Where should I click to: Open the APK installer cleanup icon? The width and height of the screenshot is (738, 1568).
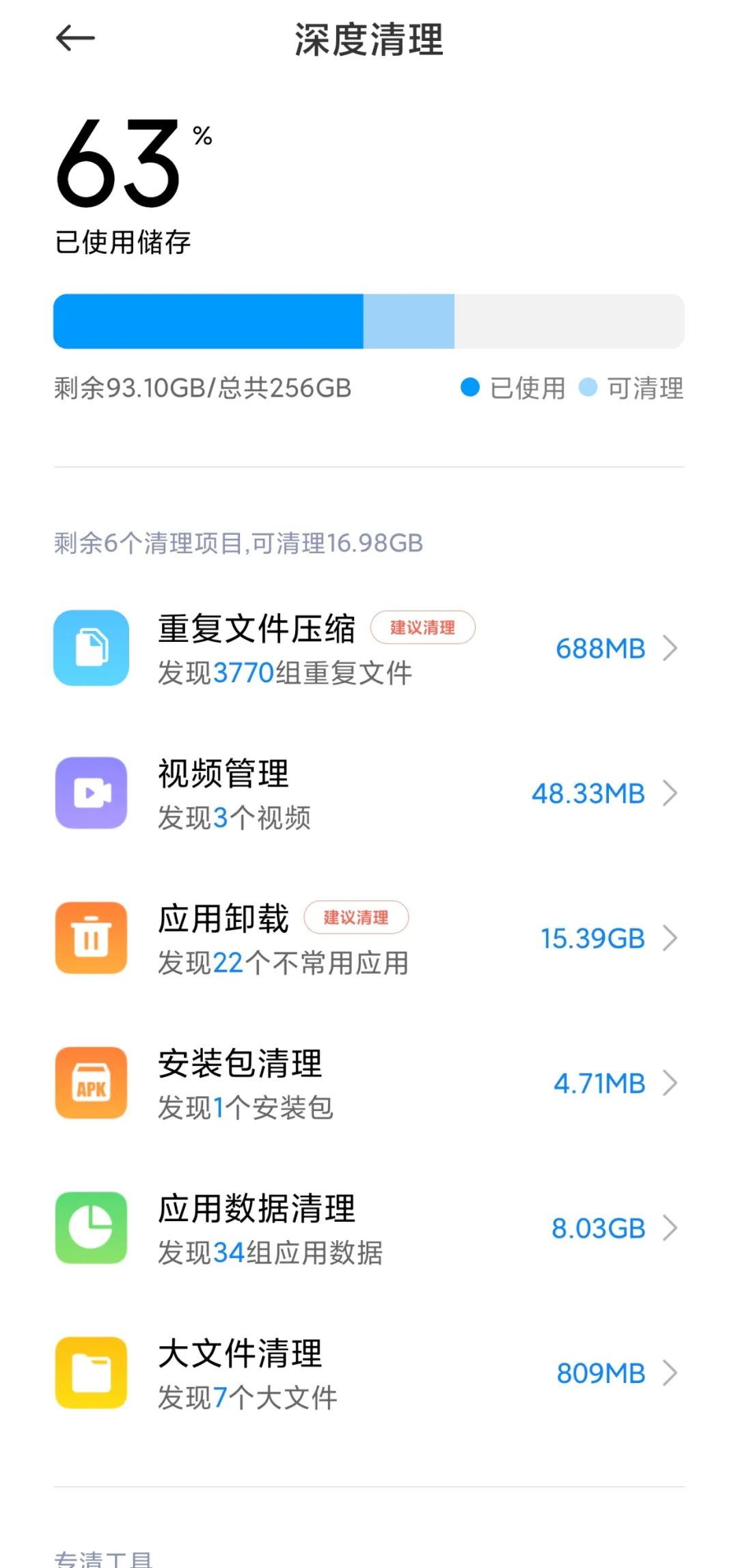91,1083
